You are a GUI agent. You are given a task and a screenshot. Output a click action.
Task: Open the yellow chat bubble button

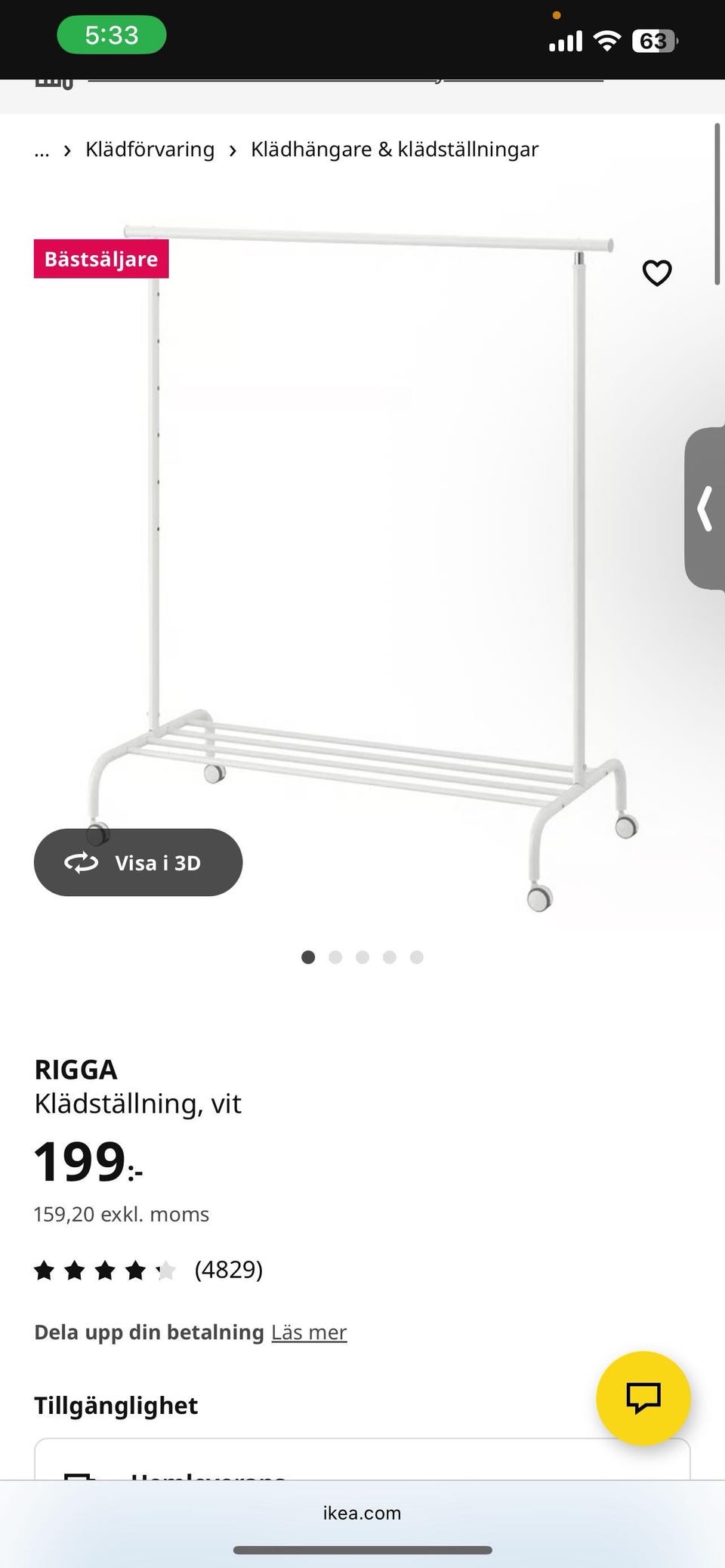[643, 1397]
